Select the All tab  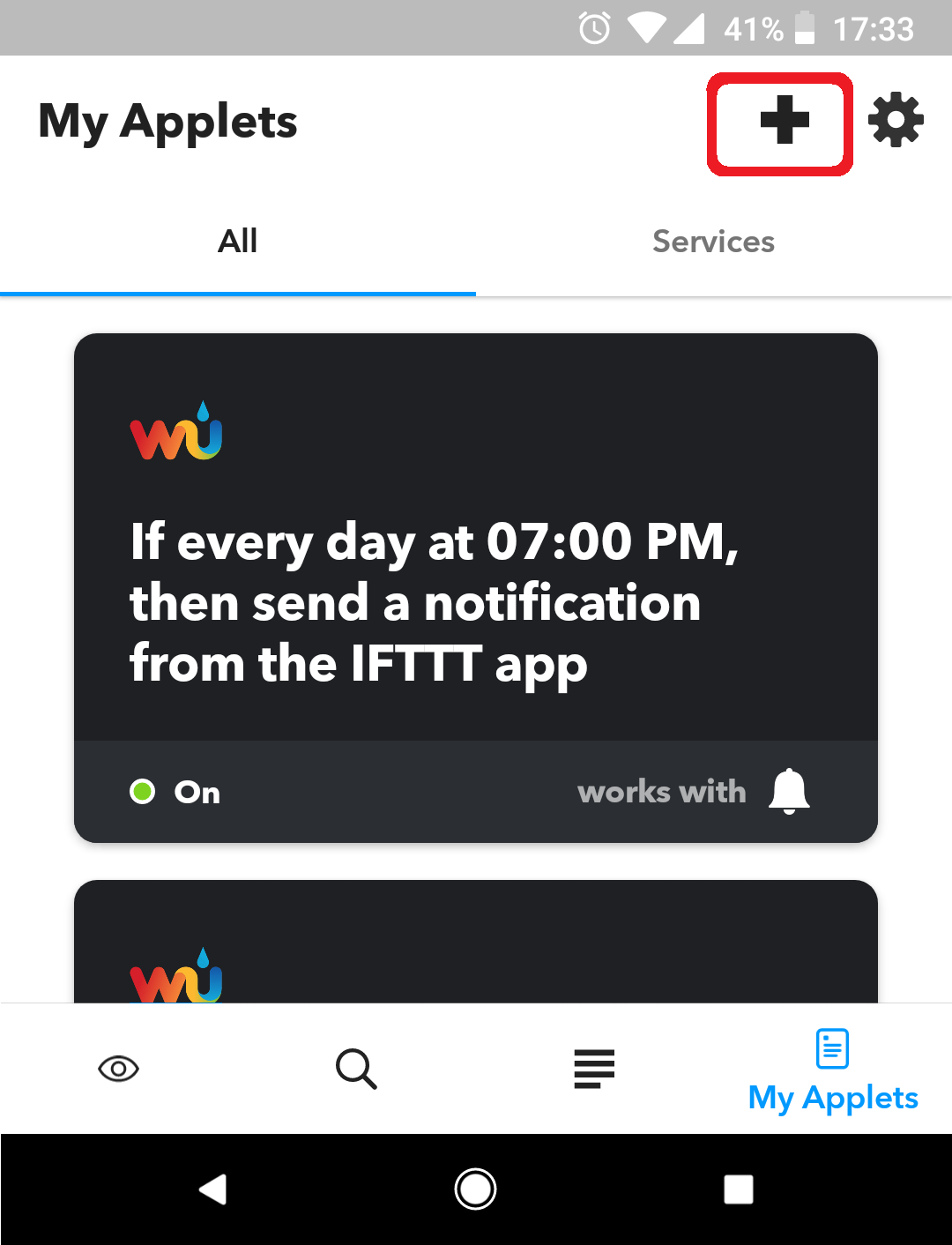pyautogui.click(x=237, y=242)
